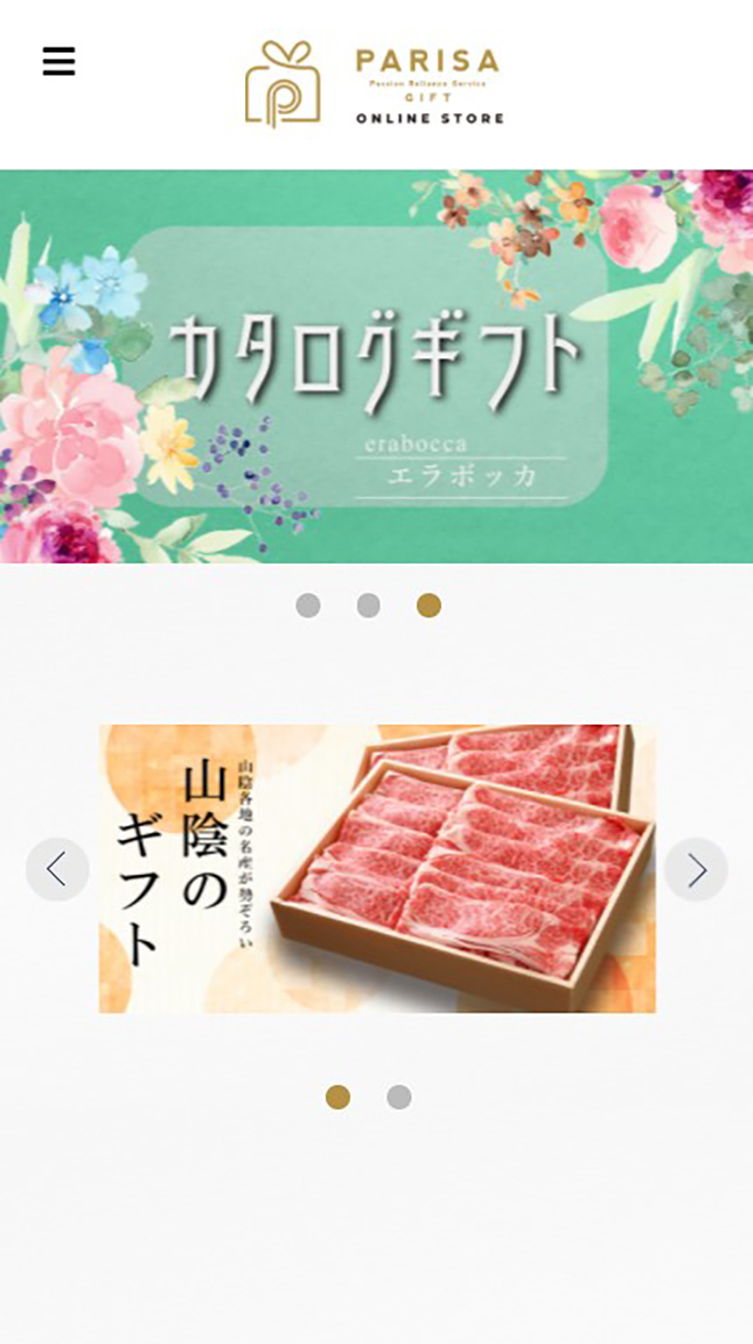Screen dimensions: 753x1344
Task: Select the first gift carousel dot
Action: click(338, 1098)
